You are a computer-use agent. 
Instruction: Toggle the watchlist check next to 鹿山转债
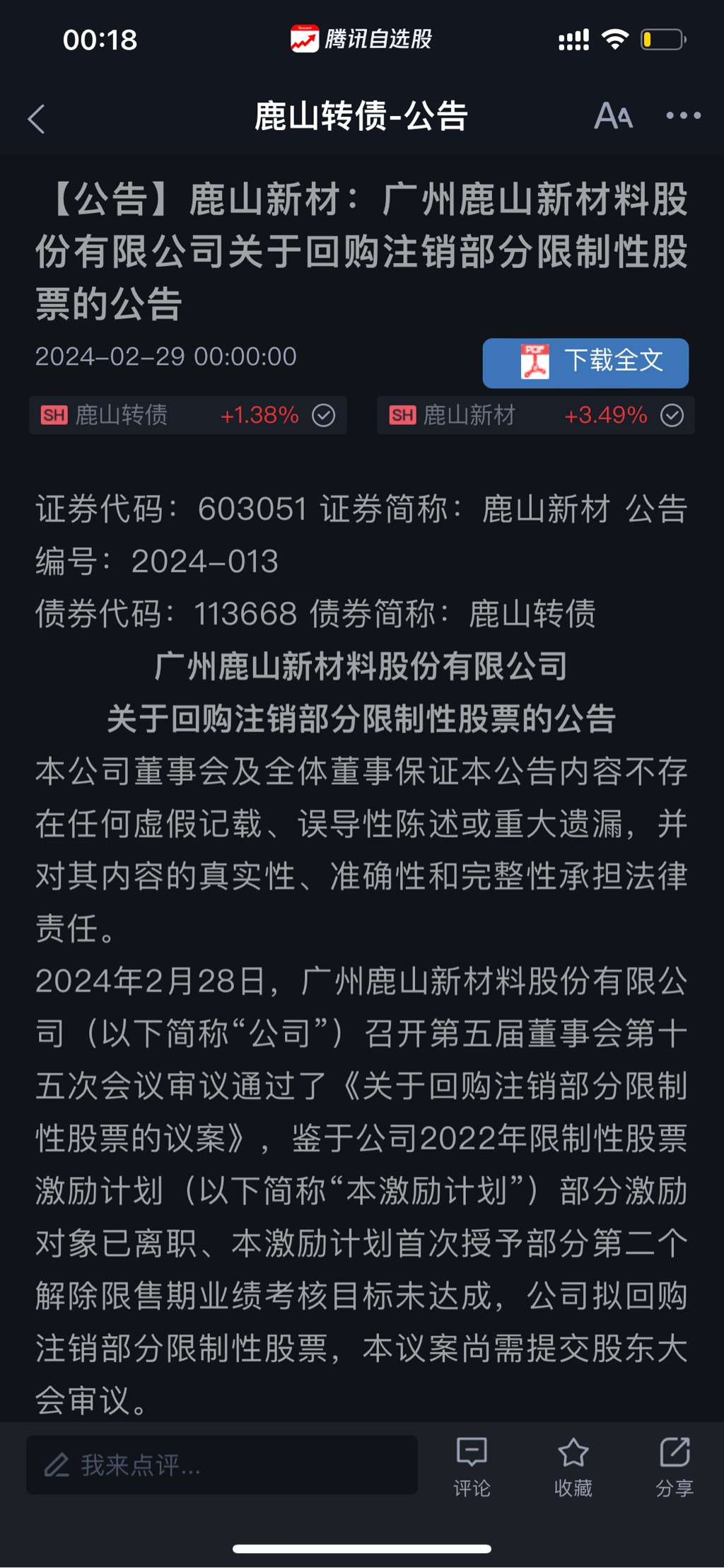click(x=324, y=415)
